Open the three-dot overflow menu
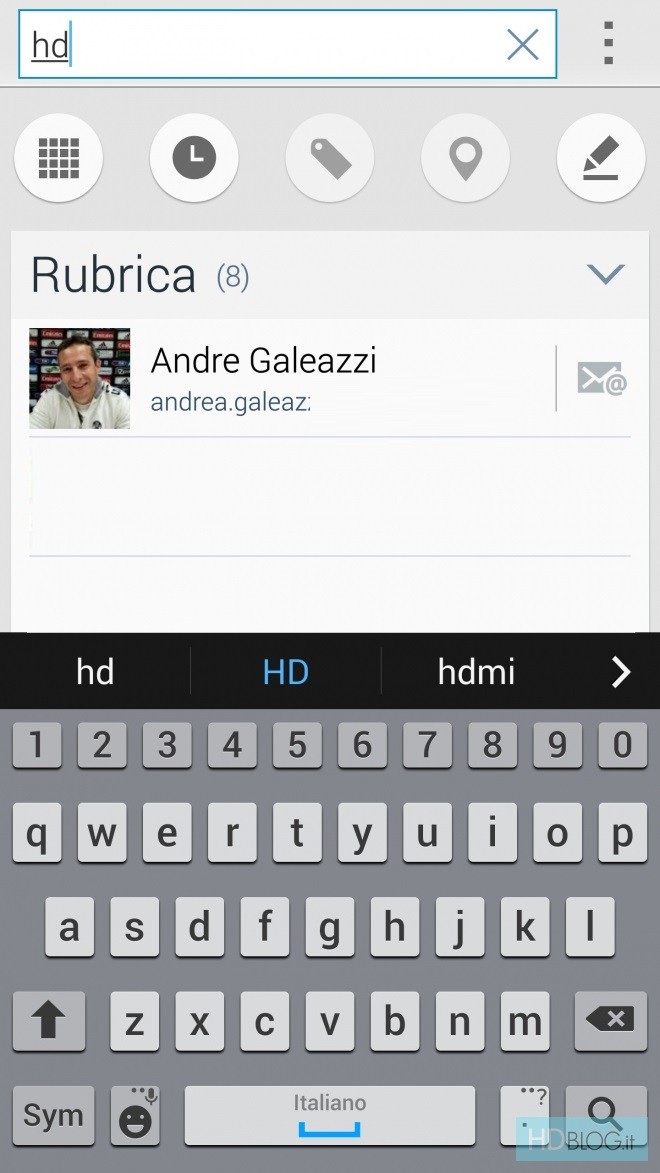 pos(607,44)
